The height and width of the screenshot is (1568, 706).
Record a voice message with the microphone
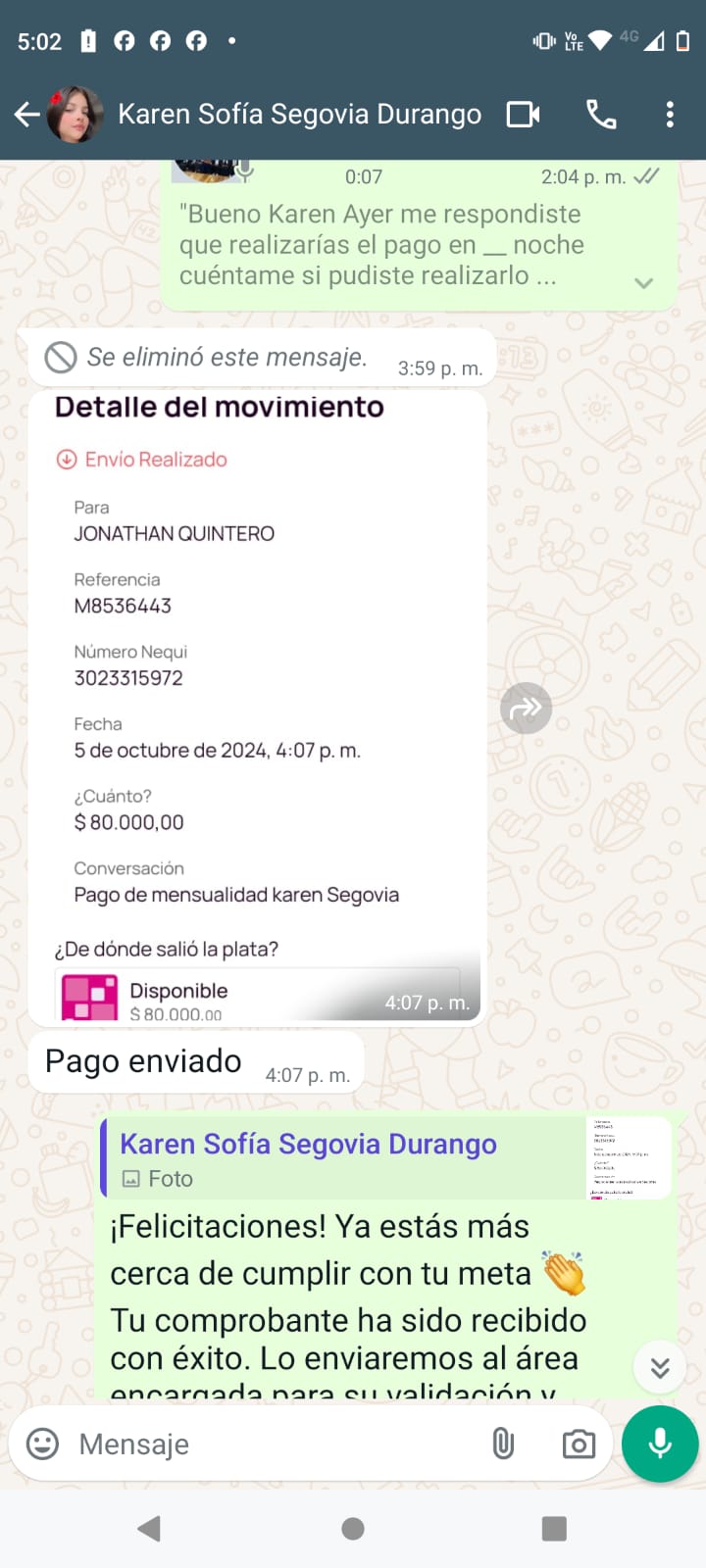pyautogui.click(x=660, y=1444)
